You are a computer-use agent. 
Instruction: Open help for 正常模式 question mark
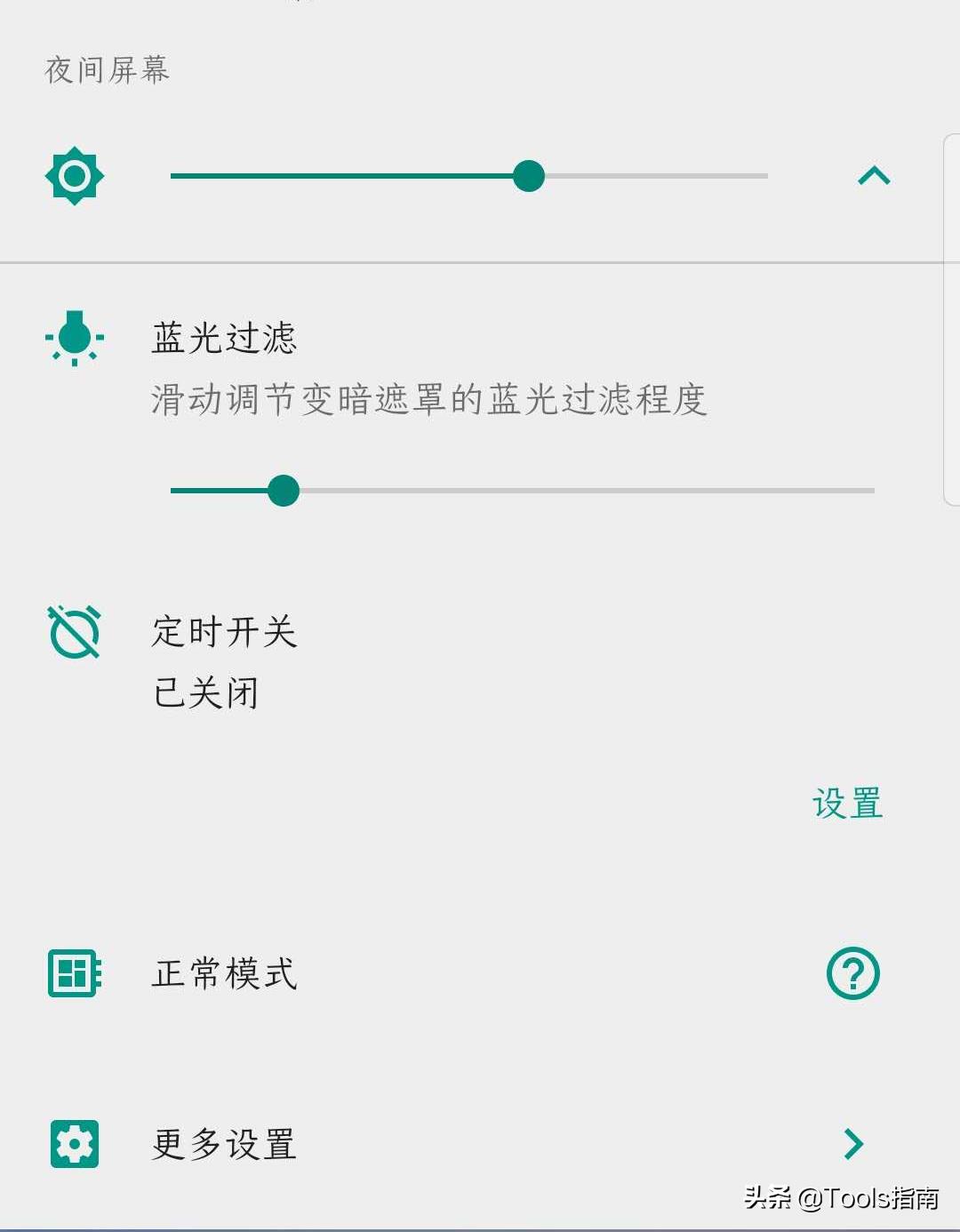pos(852,973)
